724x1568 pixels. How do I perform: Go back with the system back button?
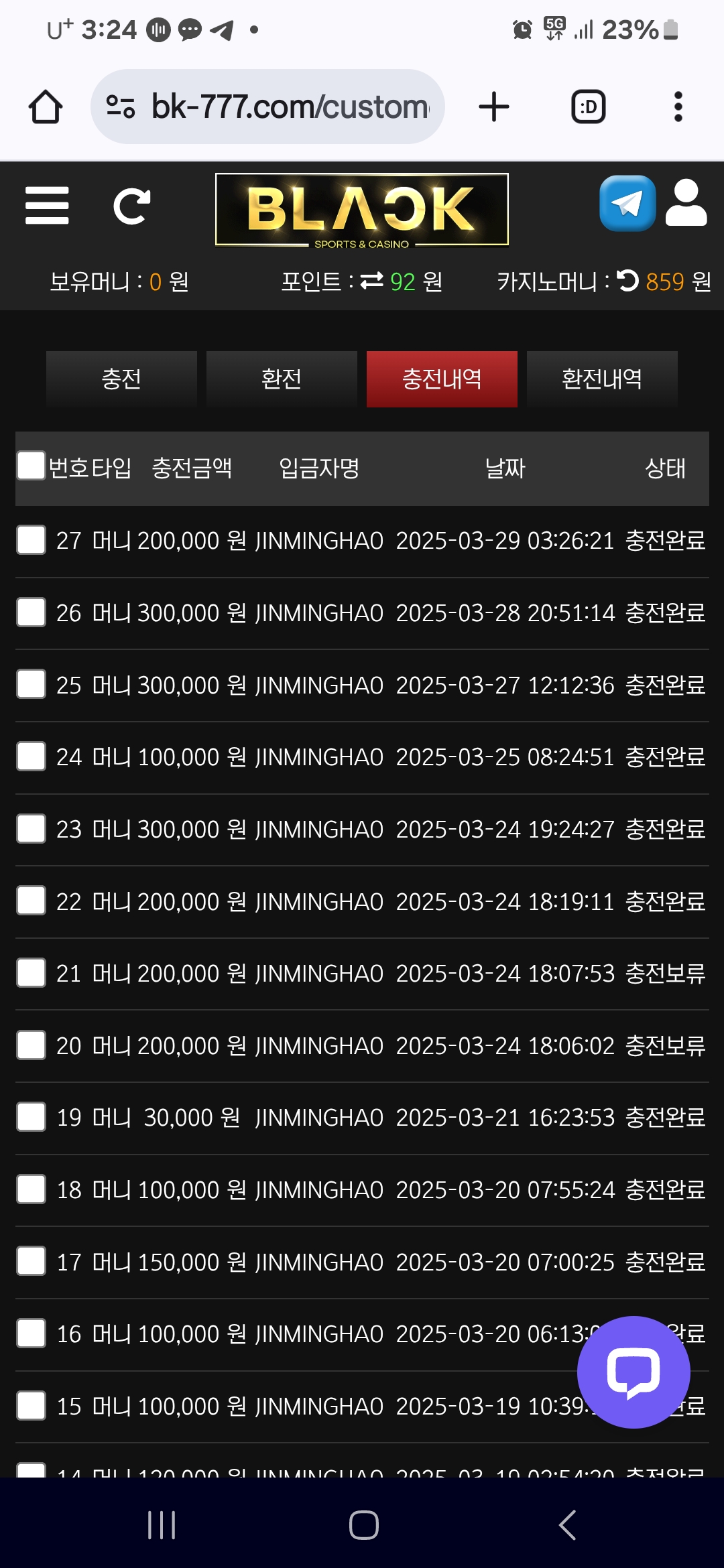(x=567, y=1525)
